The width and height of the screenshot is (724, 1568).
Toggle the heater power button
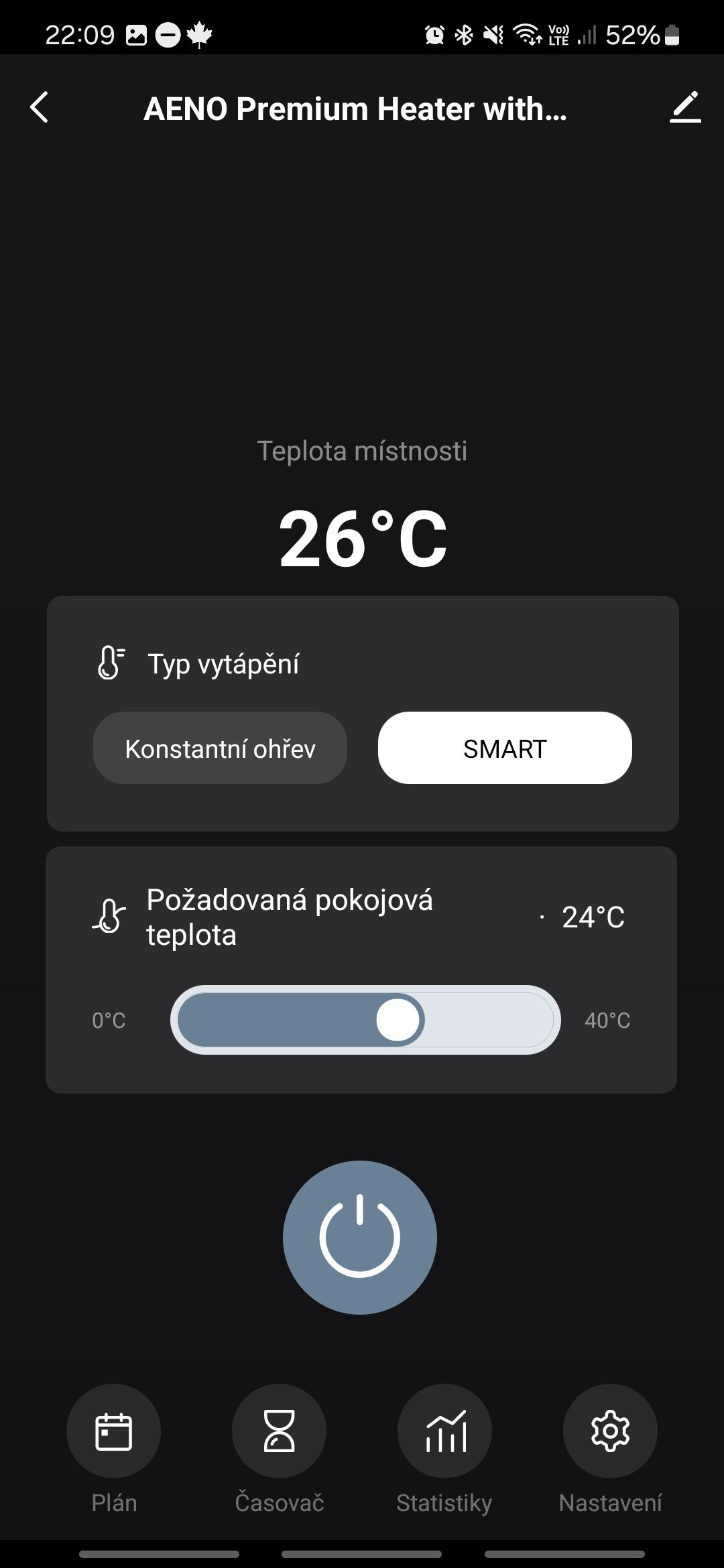(360, 1238)
